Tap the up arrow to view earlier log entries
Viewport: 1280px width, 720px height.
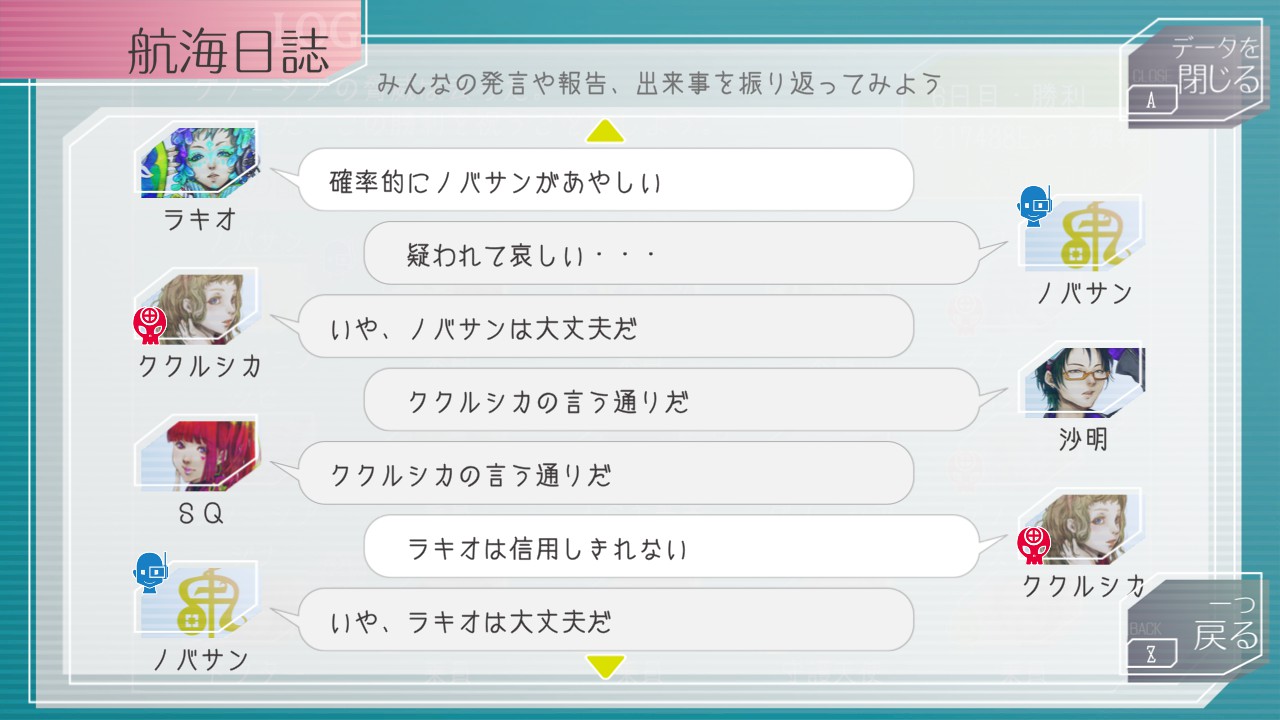point(605,131)
